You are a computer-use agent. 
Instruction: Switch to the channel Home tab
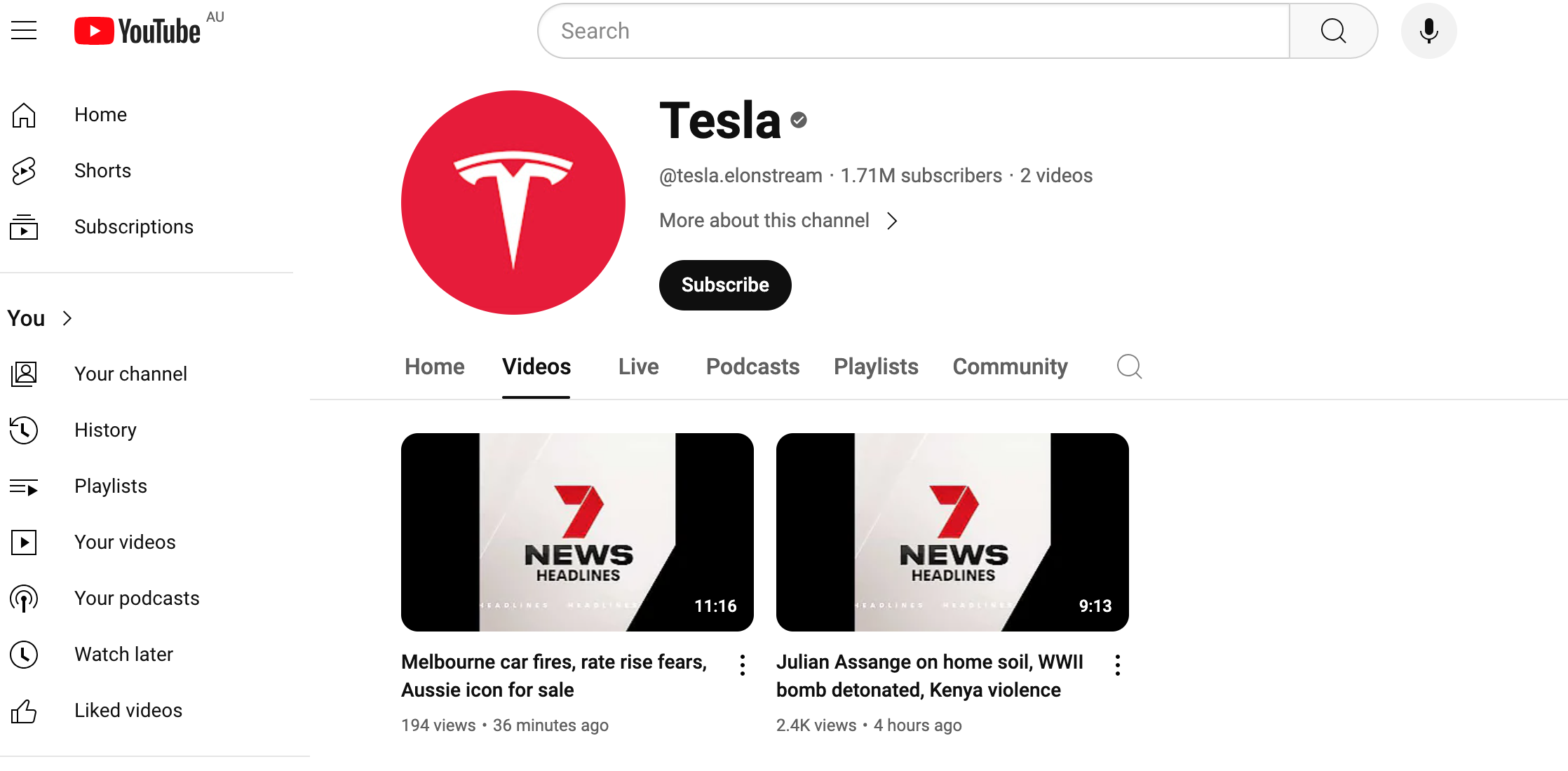pyautogui.click(x=434, y=367)
